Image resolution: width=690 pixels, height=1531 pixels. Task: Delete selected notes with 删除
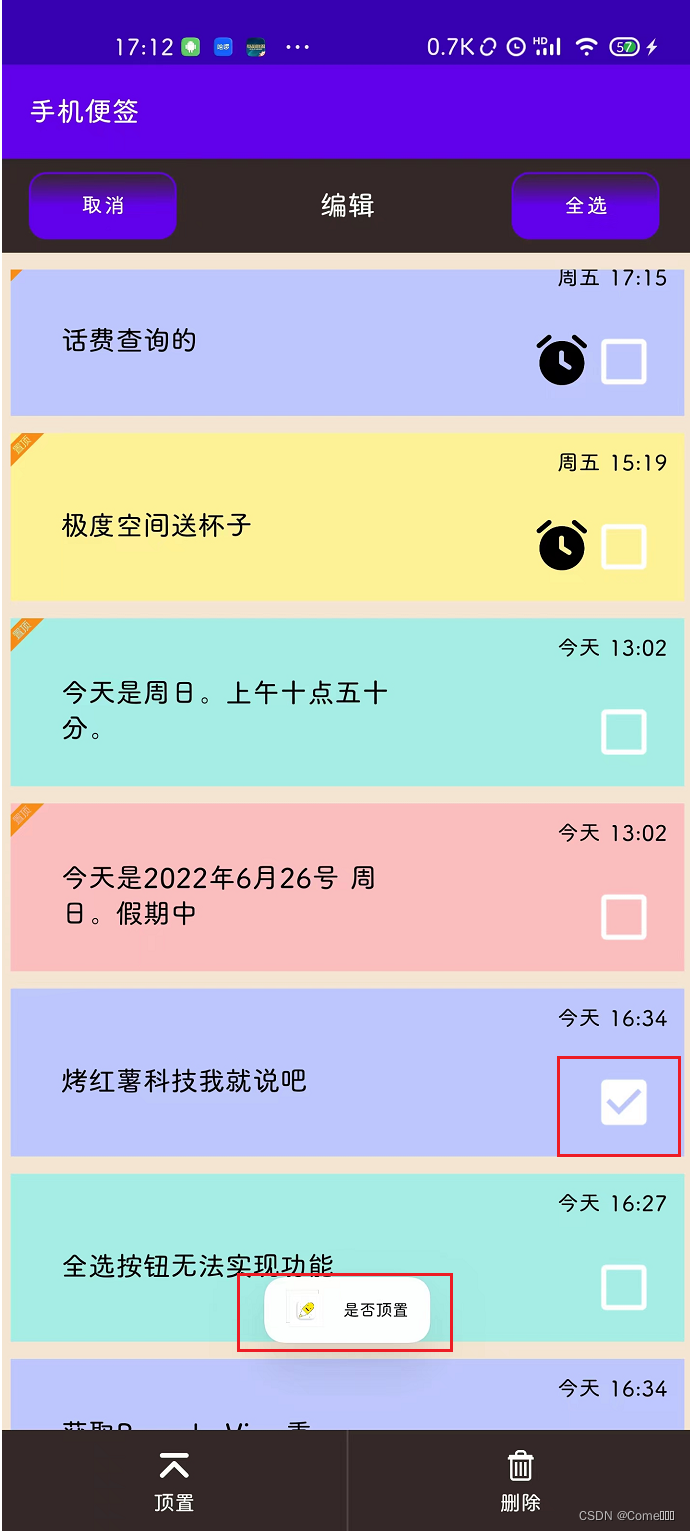pos(520,1481)
